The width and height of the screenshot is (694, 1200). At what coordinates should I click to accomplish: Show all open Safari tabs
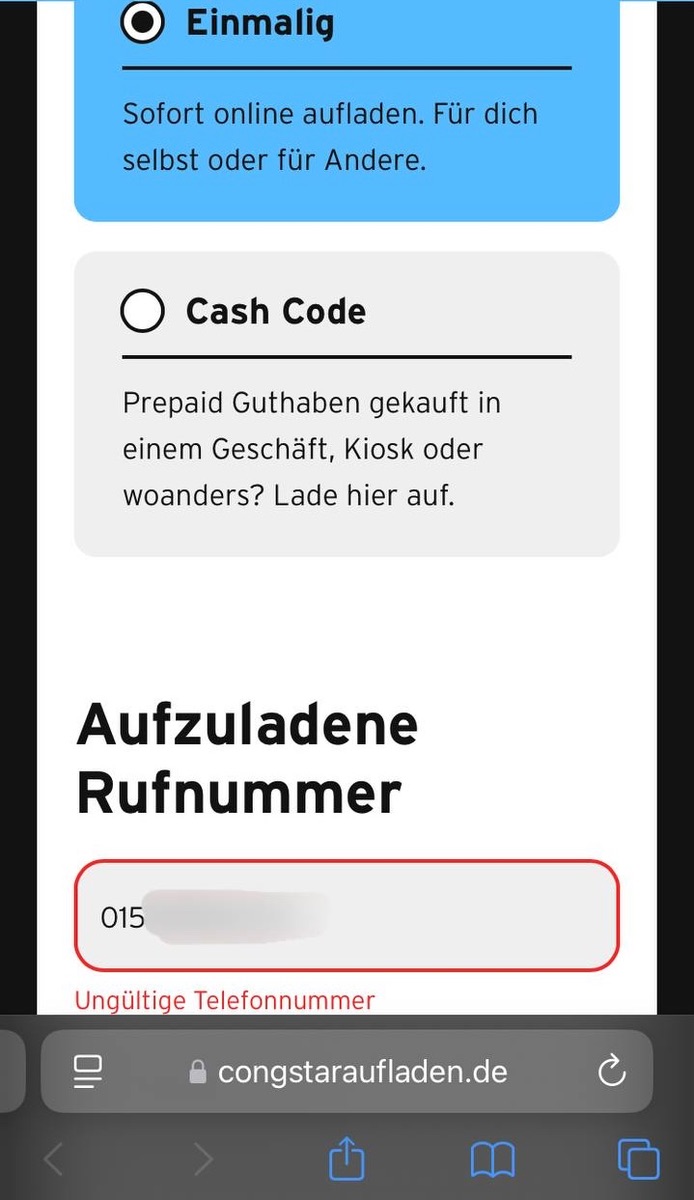pos(638,1160)
